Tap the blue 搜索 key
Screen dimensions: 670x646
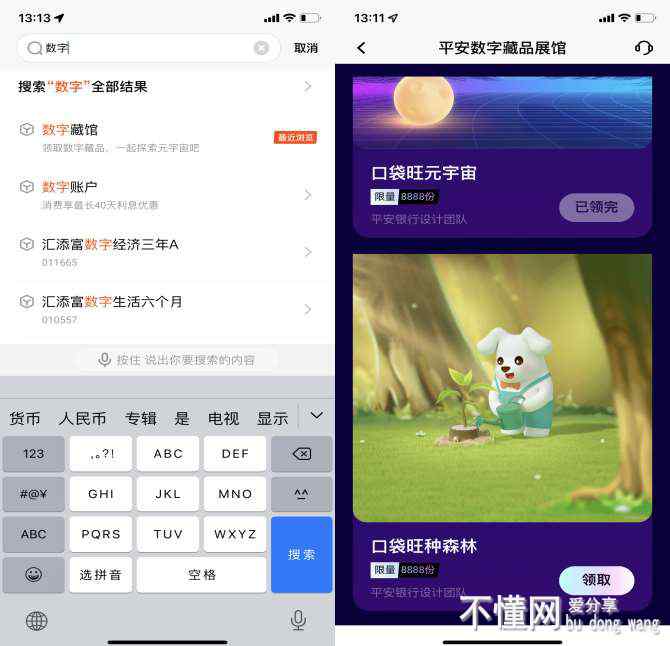point(301,554)
